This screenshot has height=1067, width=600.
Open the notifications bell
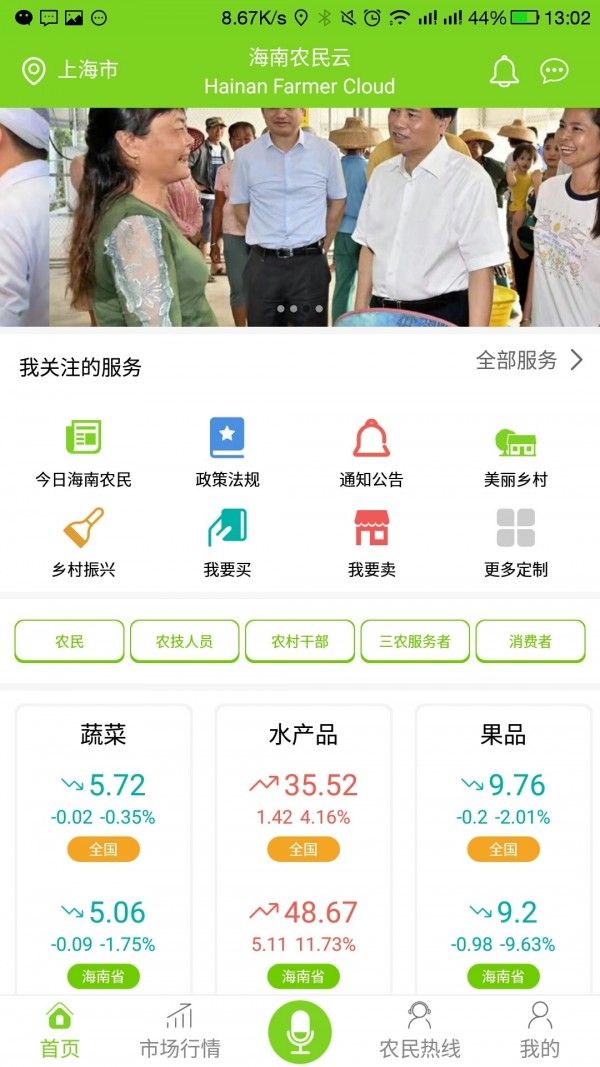click(x=504, y=71)
